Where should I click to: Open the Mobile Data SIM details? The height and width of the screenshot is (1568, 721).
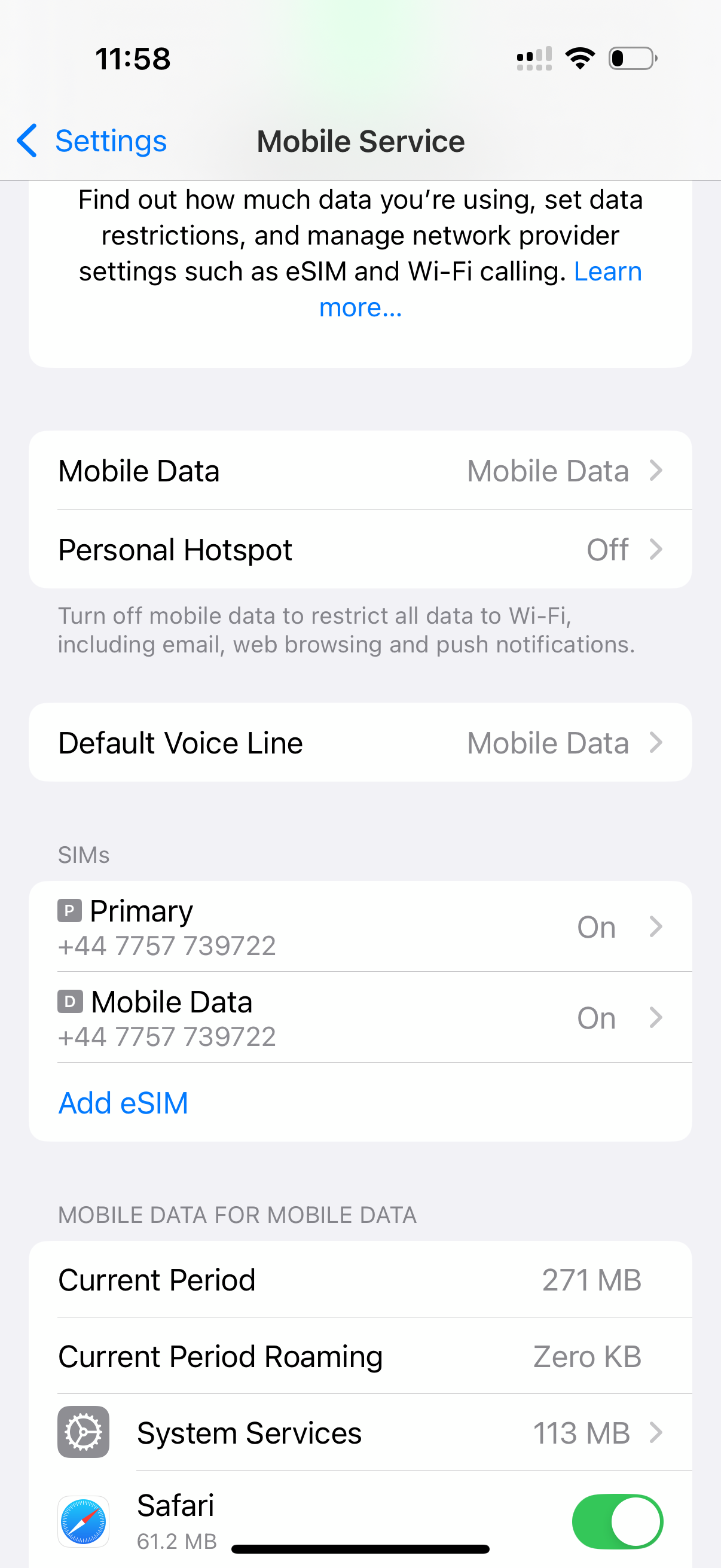coord(360,1017)
